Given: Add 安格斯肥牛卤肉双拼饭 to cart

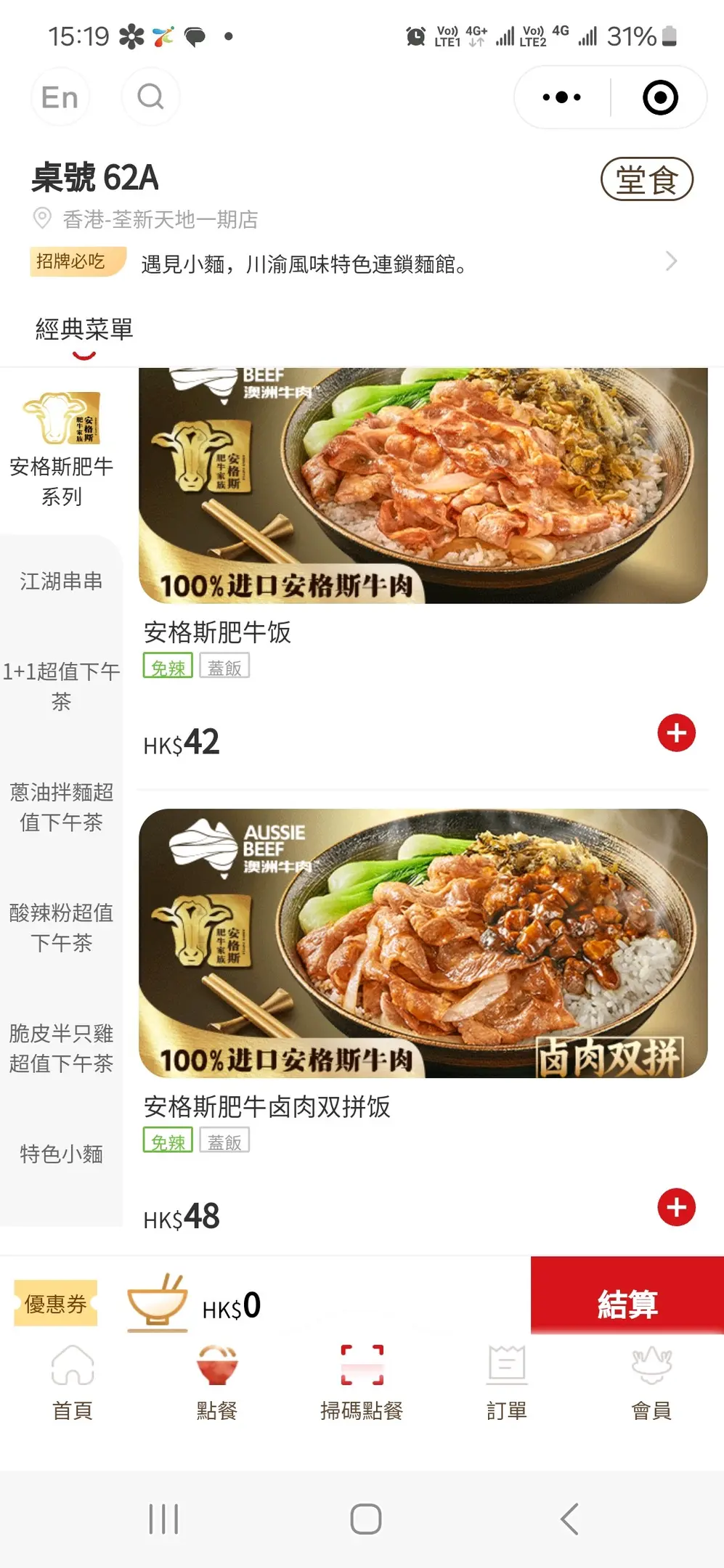Looking at the screenshot, I should pyautogui.click(x=676, y=1207).
